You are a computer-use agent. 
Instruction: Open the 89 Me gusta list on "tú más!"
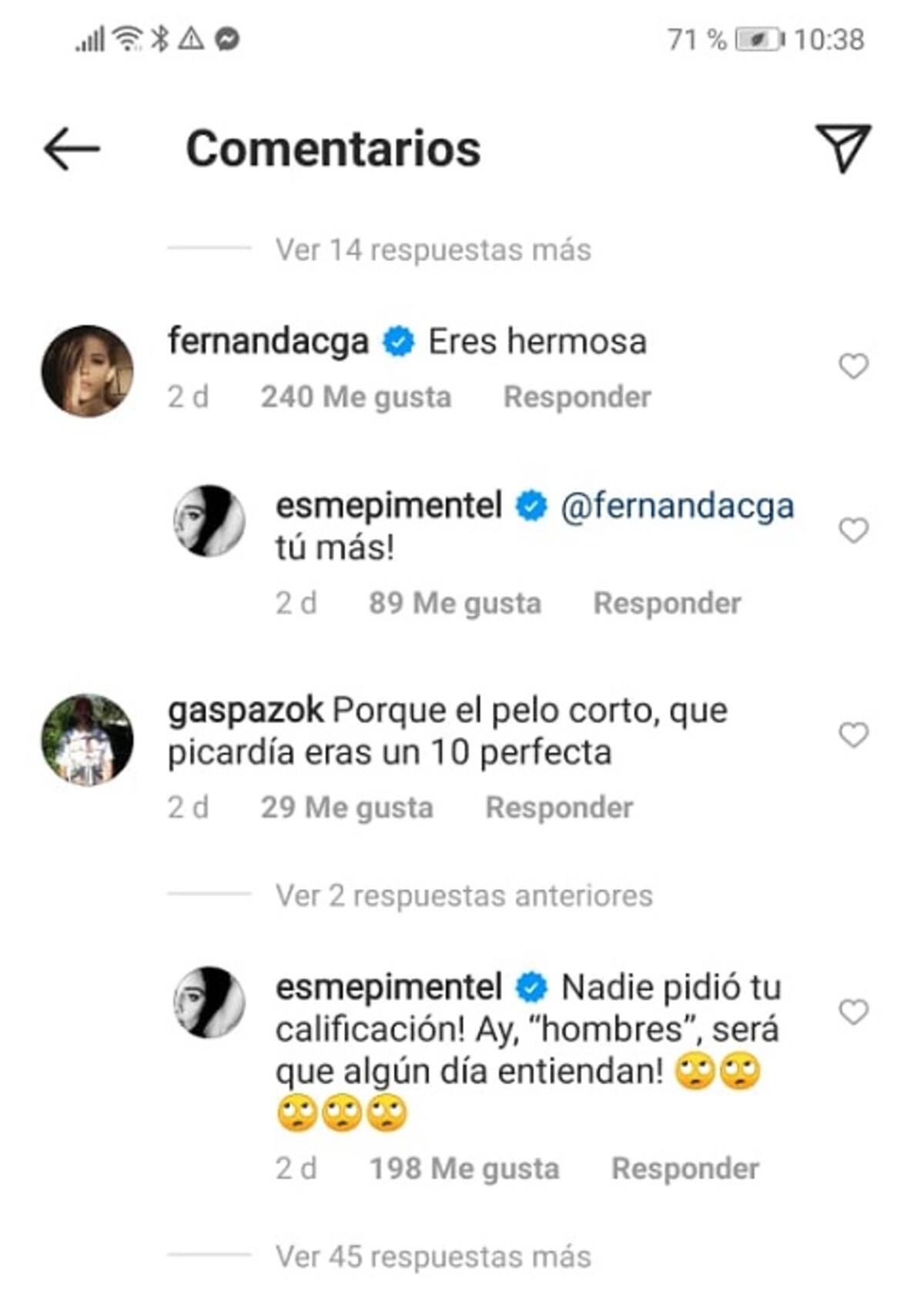click(454, 604)
